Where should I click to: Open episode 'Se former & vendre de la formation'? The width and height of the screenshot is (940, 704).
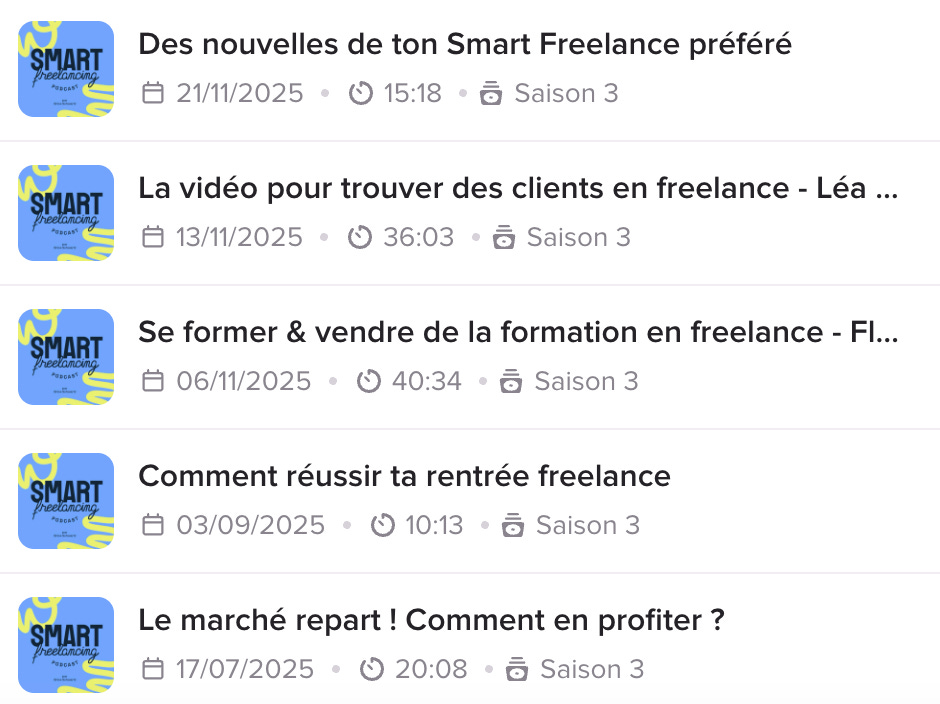coord(517,333)
